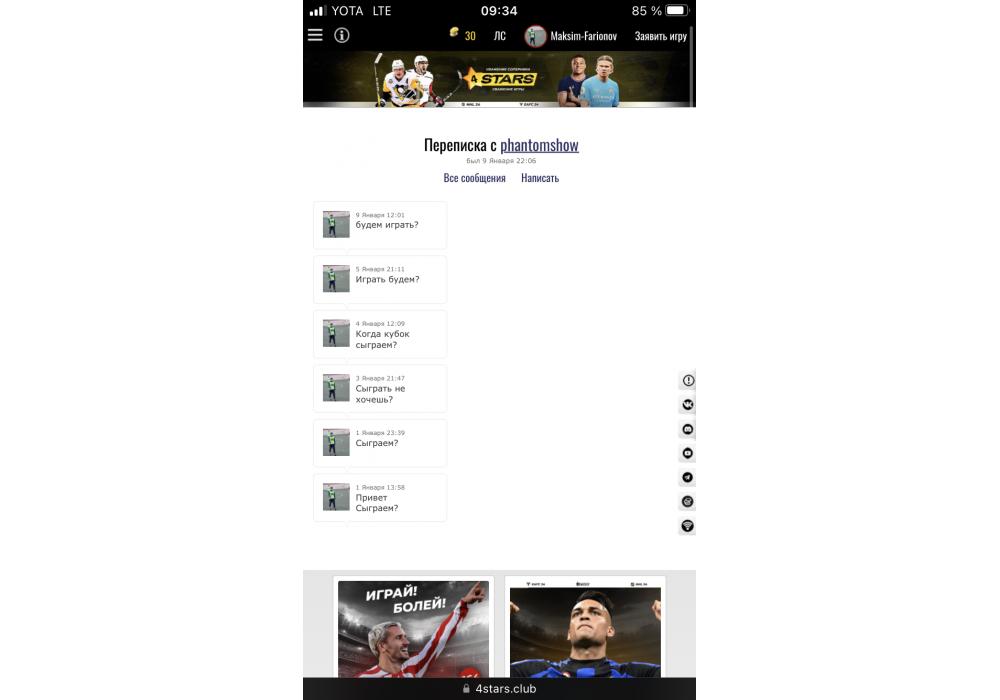Open the 4STARS banner

pyautogui.click(x=499, y=79)
